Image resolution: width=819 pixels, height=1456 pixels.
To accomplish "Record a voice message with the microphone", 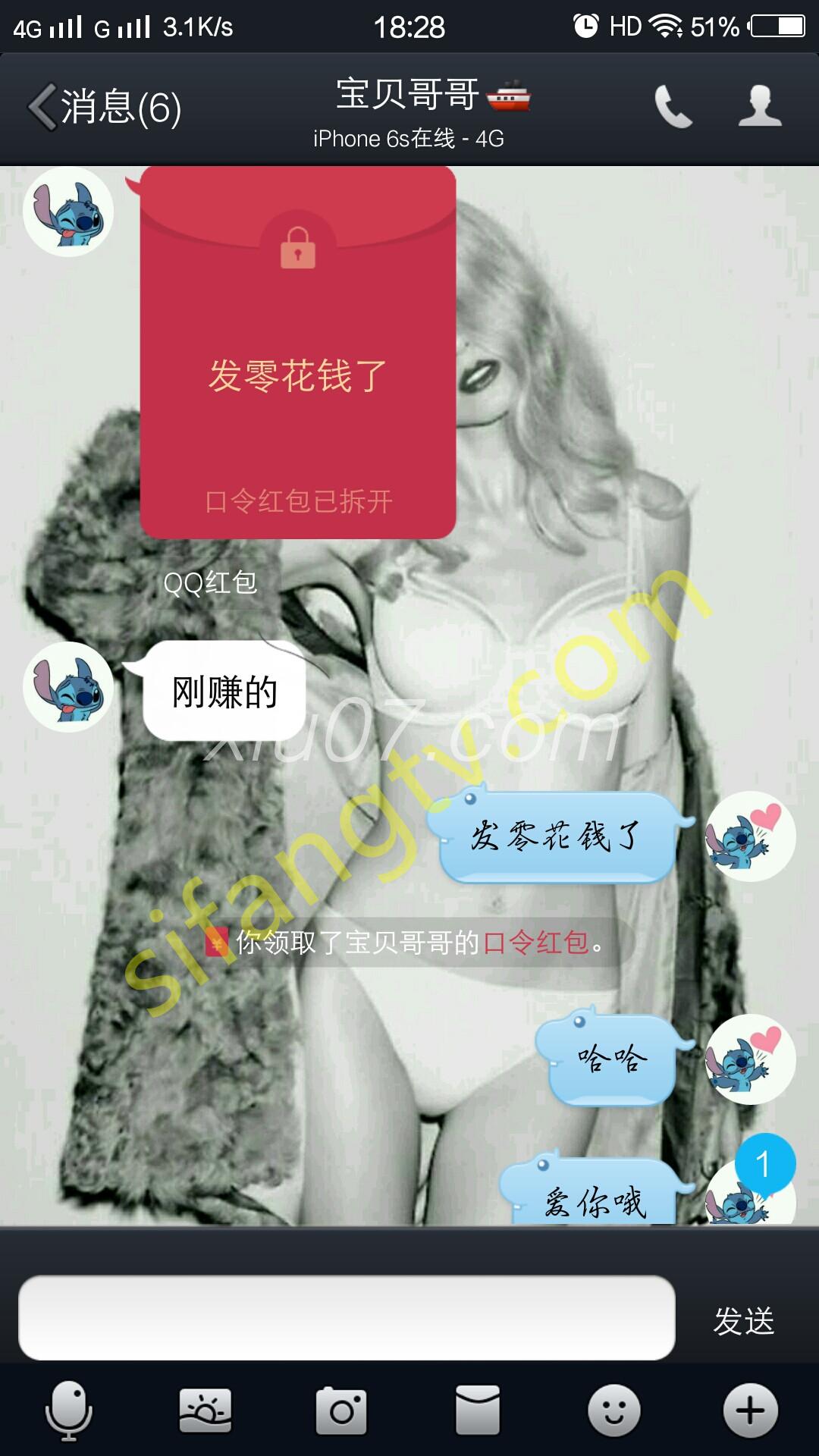I will 68,1411.
